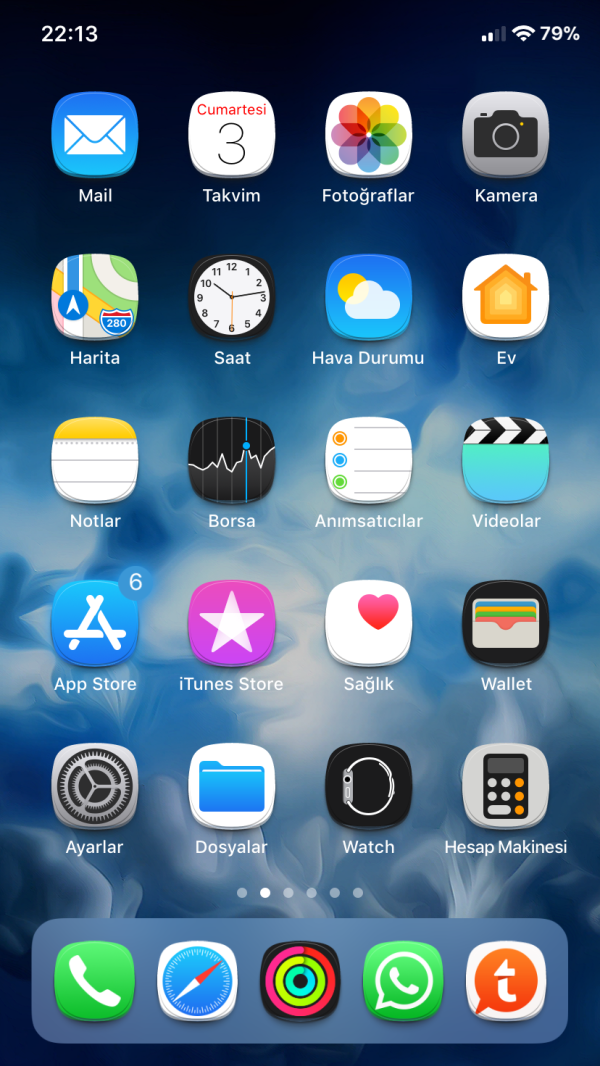
Task: Open the Saat clock app
Action: coord(231,297)
